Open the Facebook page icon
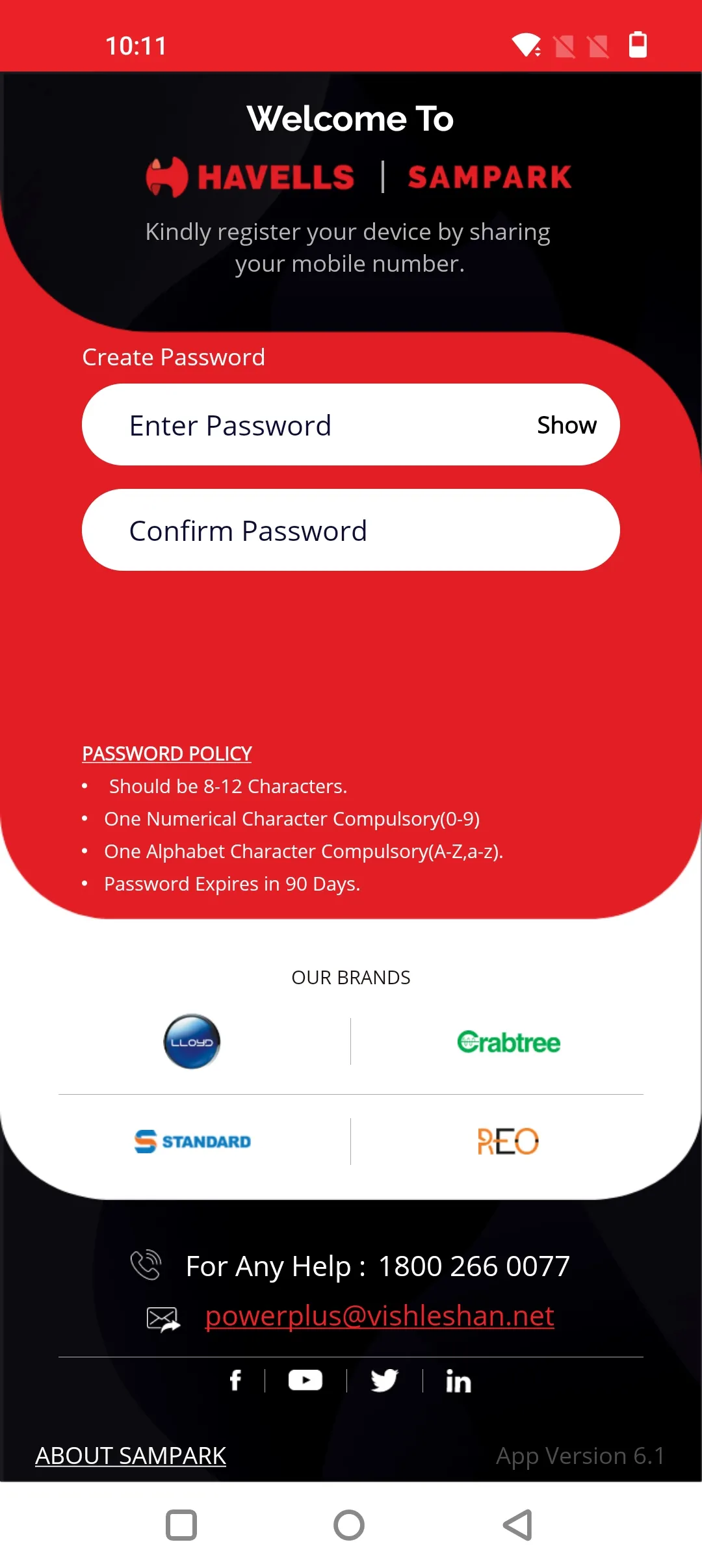 [235, 1380]
